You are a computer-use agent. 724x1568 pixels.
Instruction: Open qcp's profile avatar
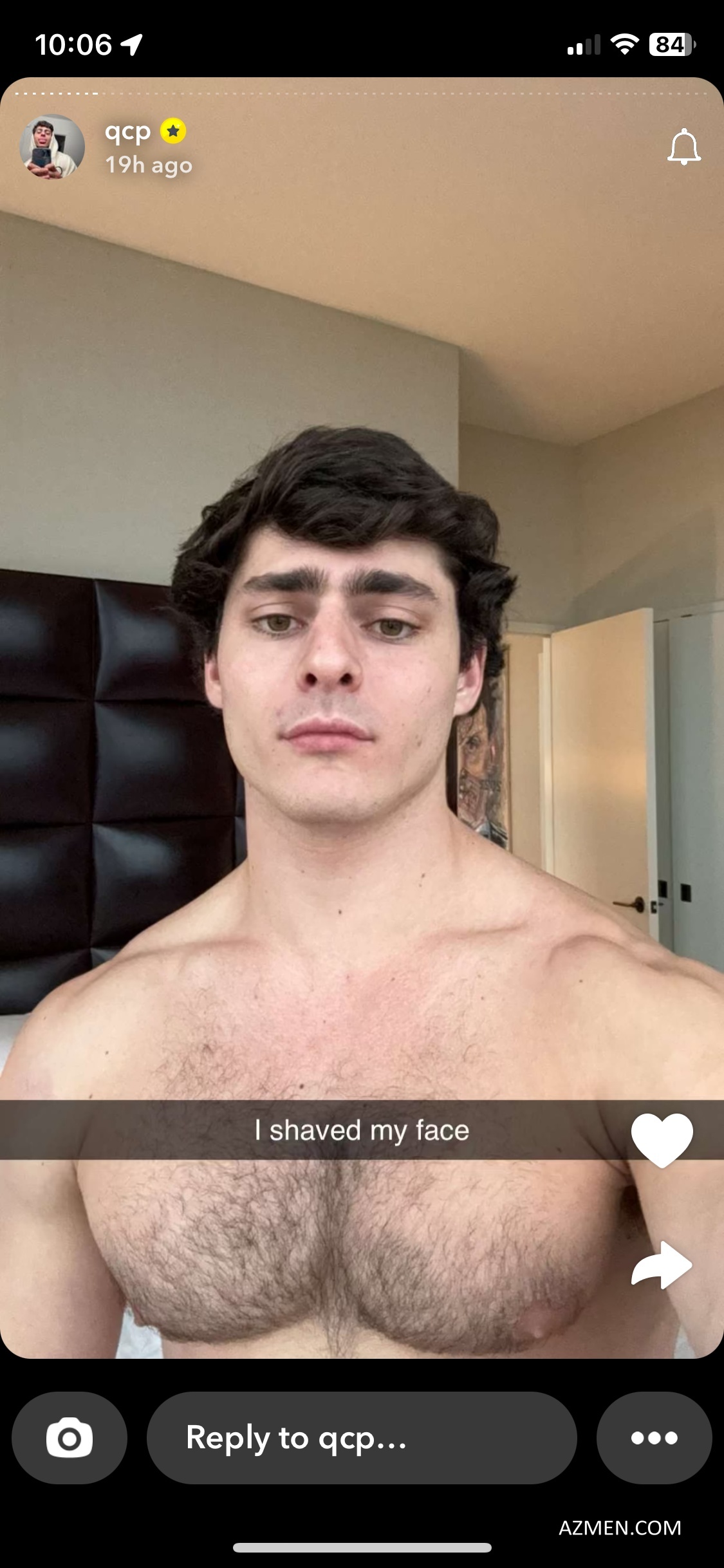pyautogui.click(x=52, y=147)
